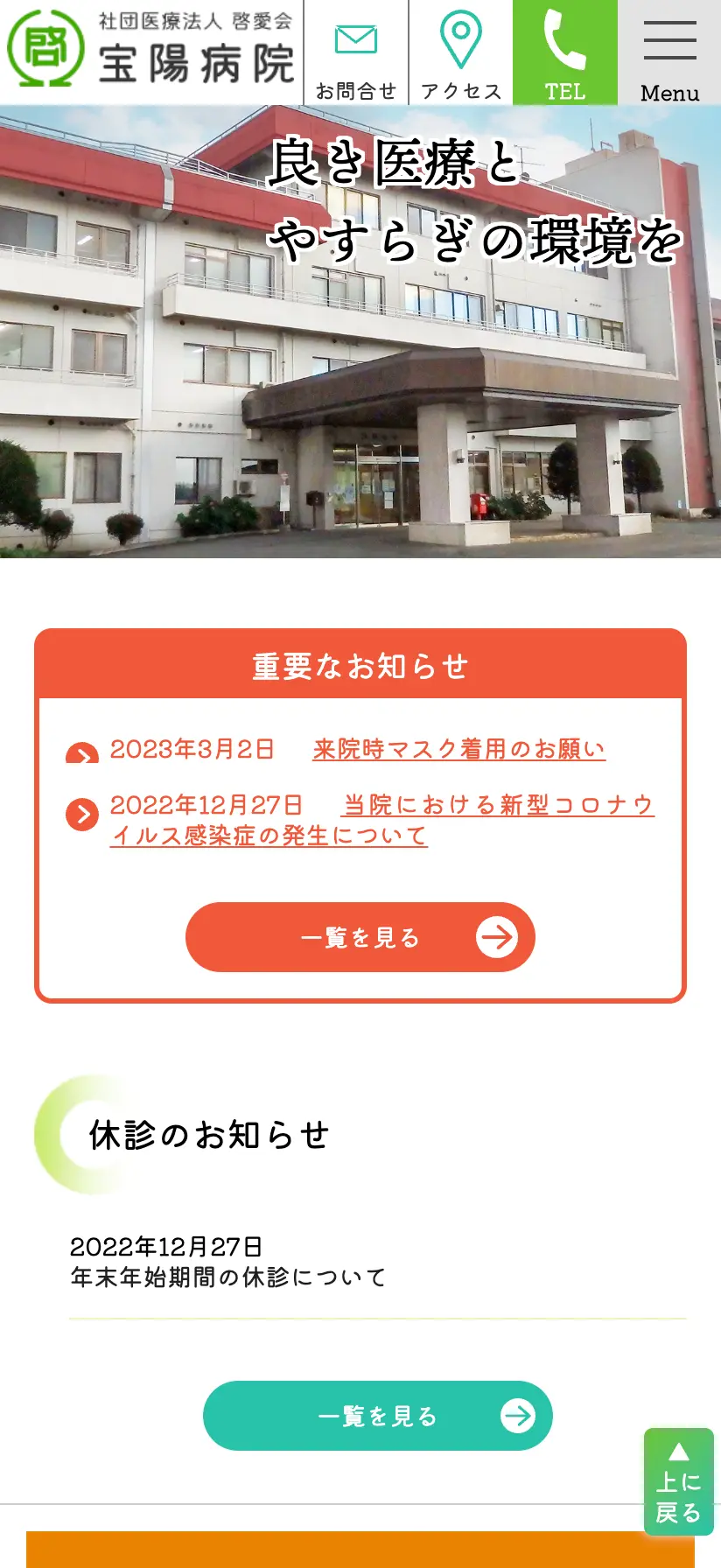721x1568 pixels.
Task: View all important notices via the orange 一覧を見る button
Action: pyautogui.click(x=360, y=937)
